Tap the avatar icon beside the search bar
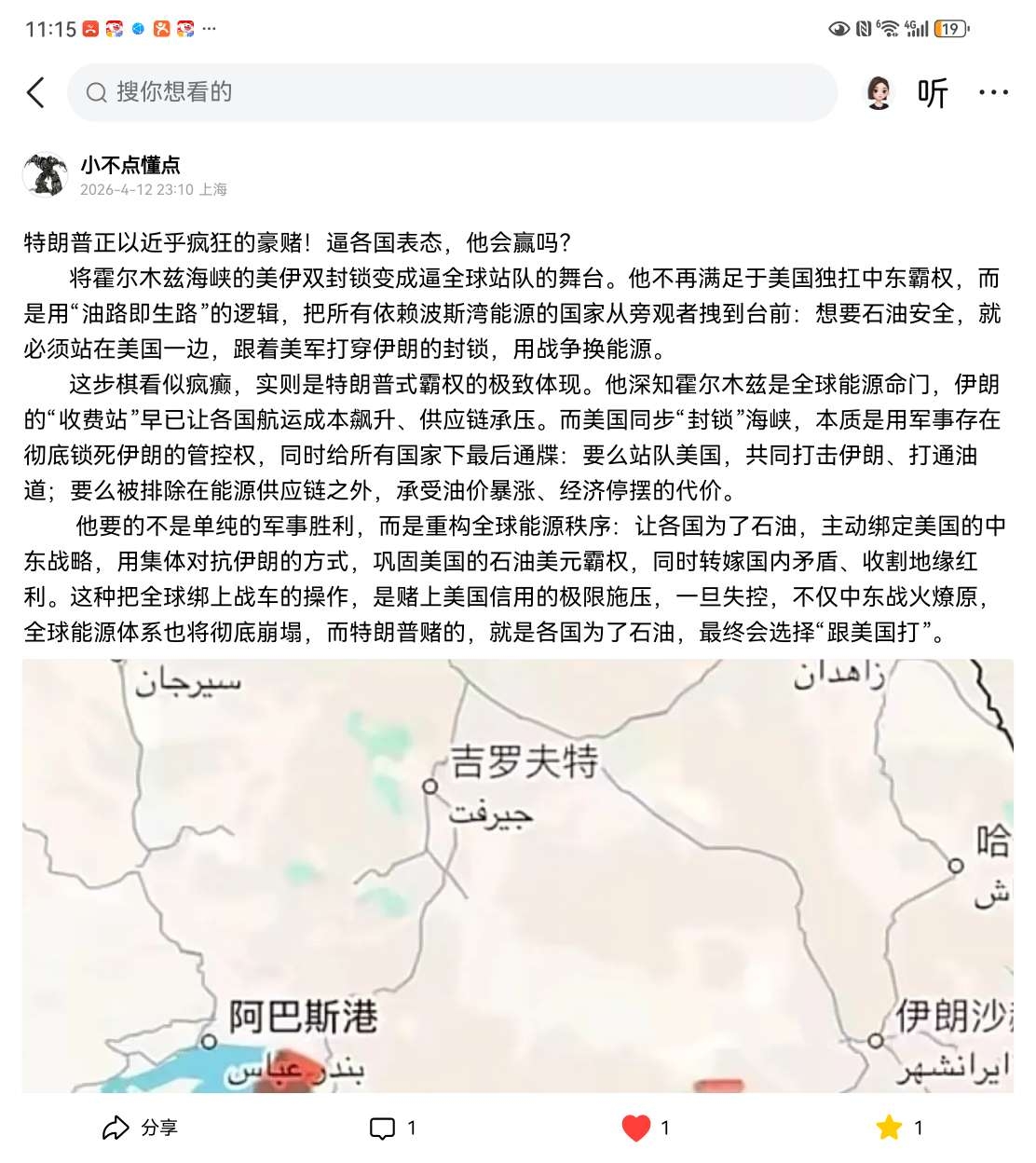 879,92
